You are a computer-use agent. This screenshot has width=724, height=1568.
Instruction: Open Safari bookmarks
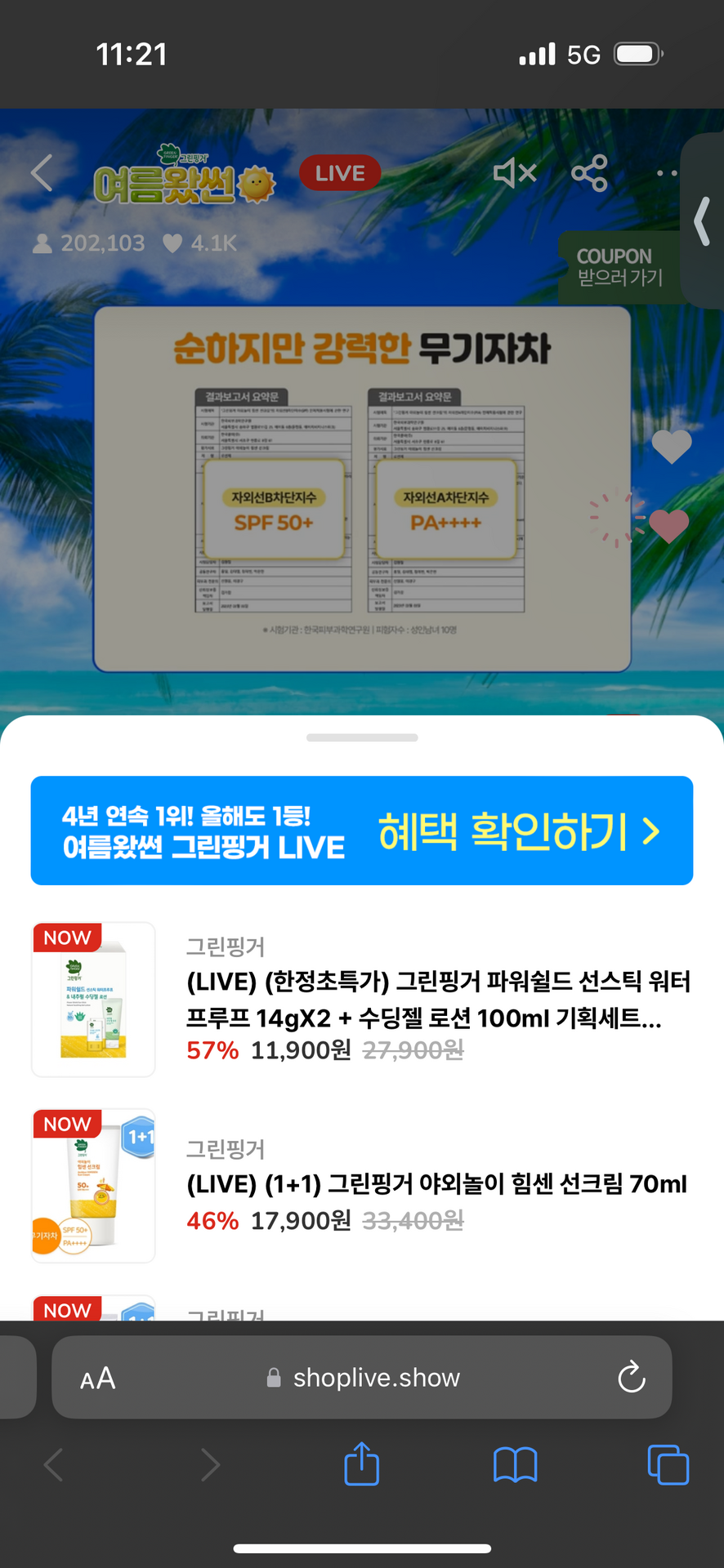pyautogui.click(x=515, y=1464)
